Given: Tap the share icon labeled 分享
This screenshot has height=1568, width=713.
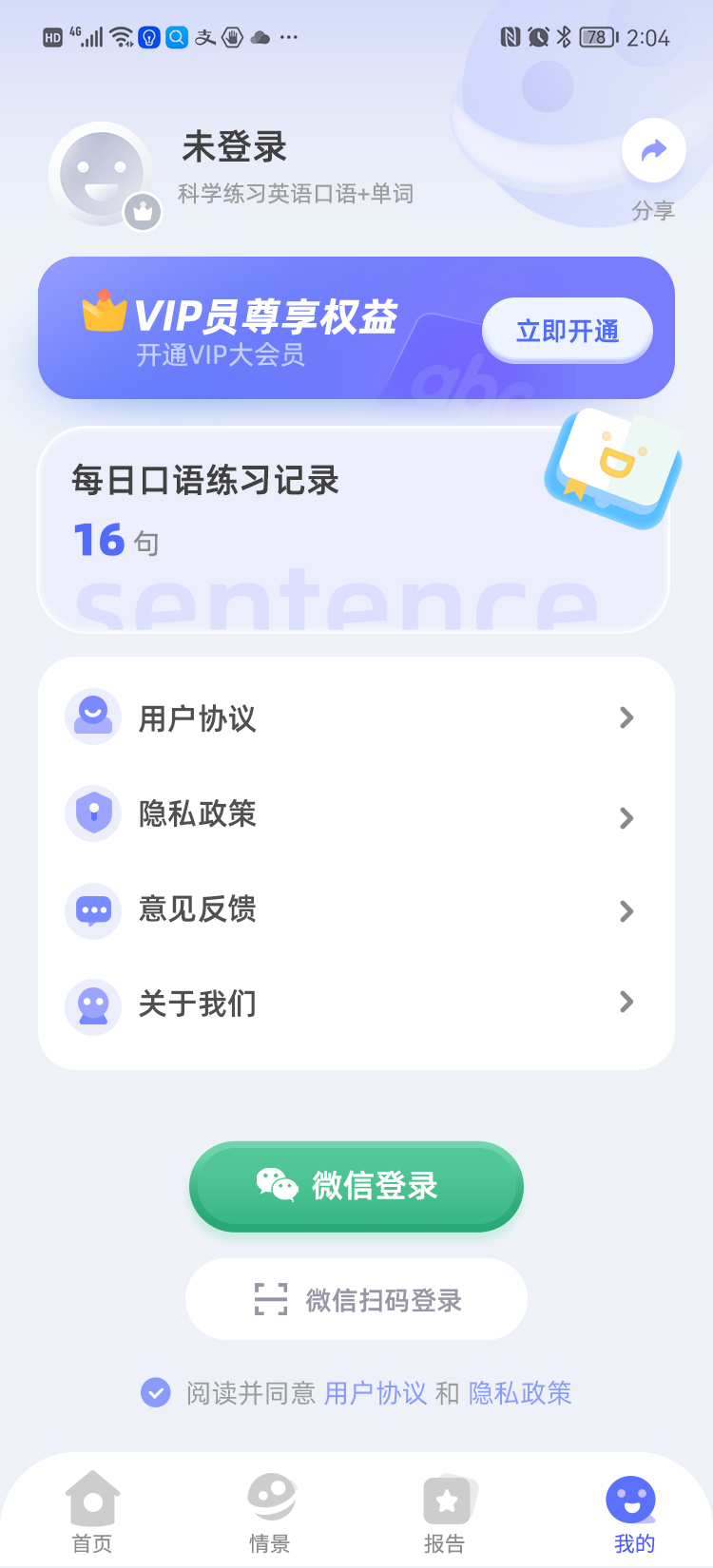Looking at the screenshot, I should pos(653,150).
